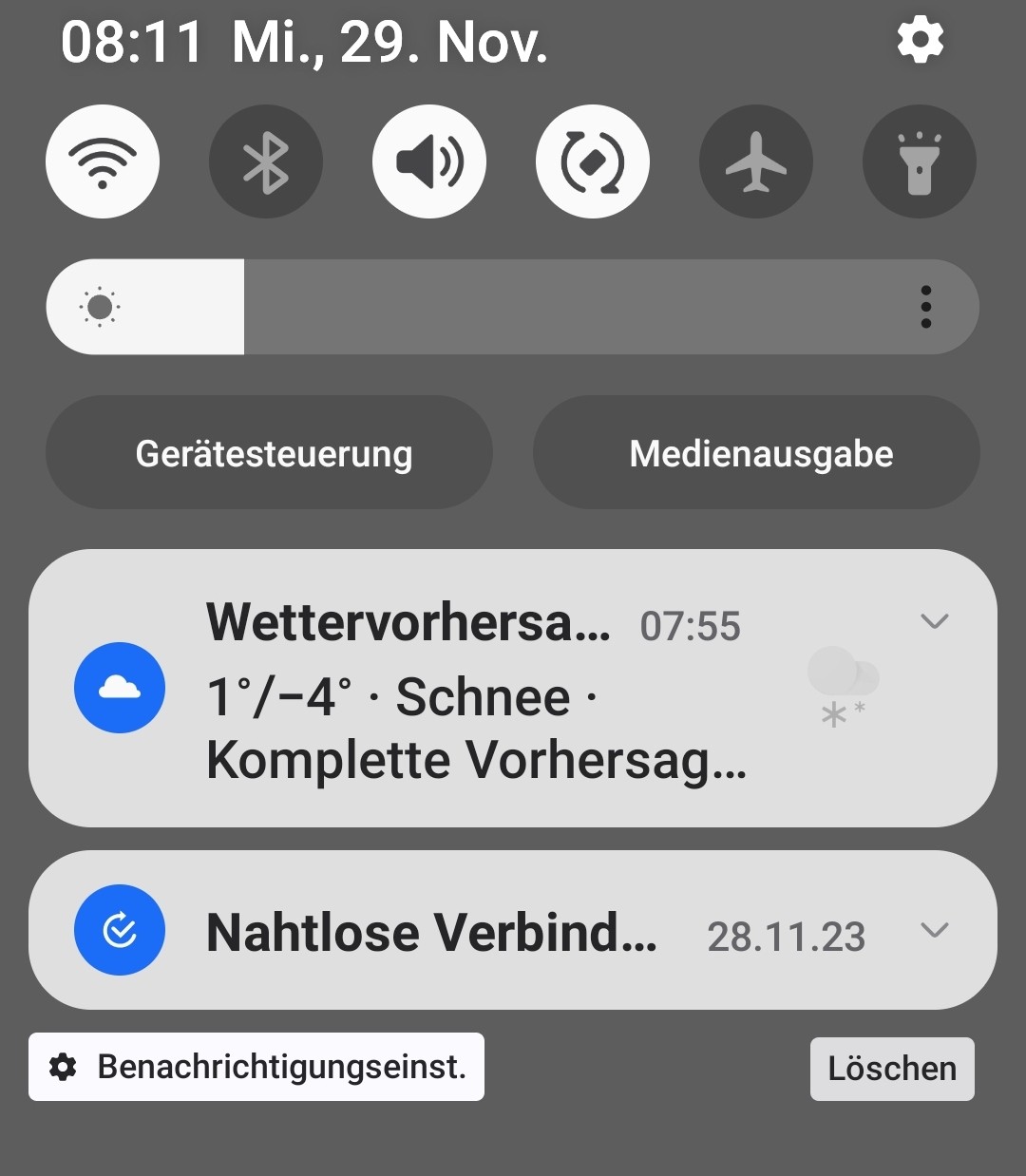The height and width of the screenshot is (1176, 1026).
Task: Enable Bluetooth quick toggle
Action: pos(266,161)
